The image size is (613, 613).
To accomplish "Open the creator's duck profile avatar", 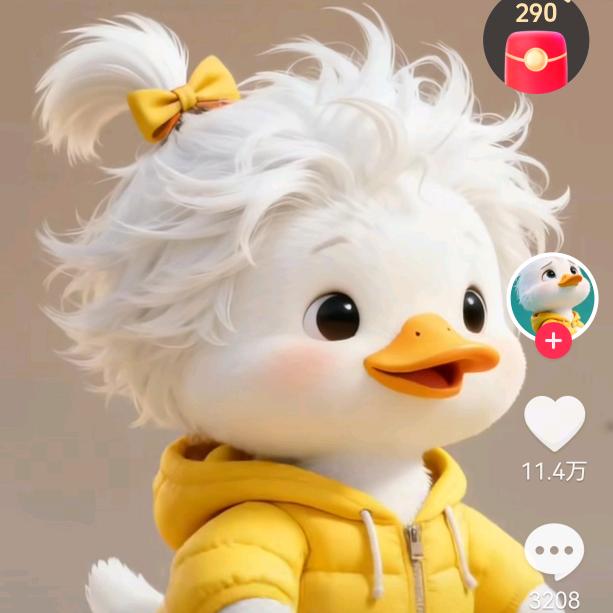I will (x=553, y=294).
